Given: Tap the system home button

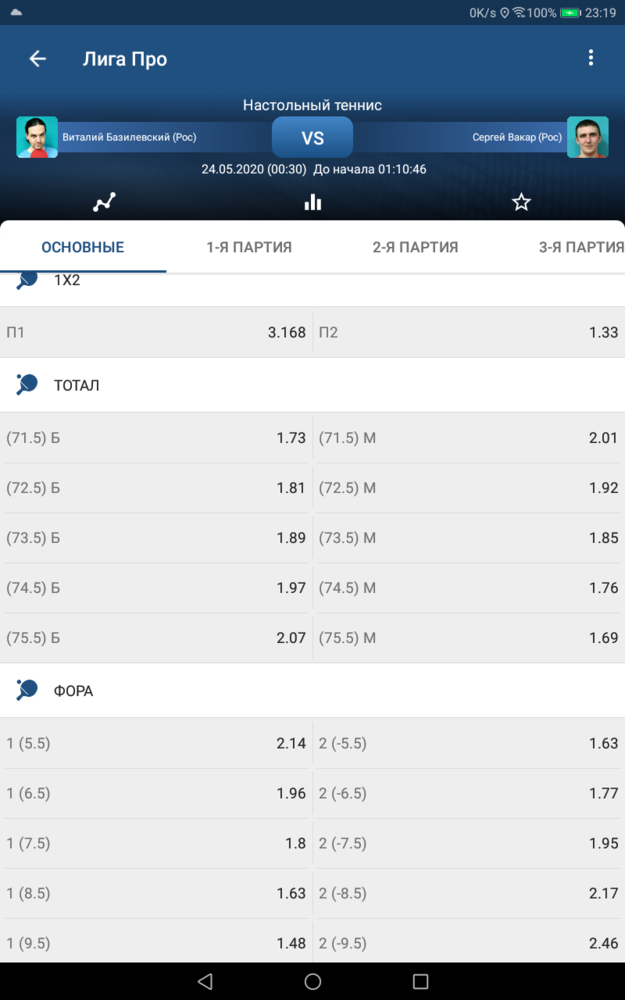Looking at the screenshot, I should point(312,982).
